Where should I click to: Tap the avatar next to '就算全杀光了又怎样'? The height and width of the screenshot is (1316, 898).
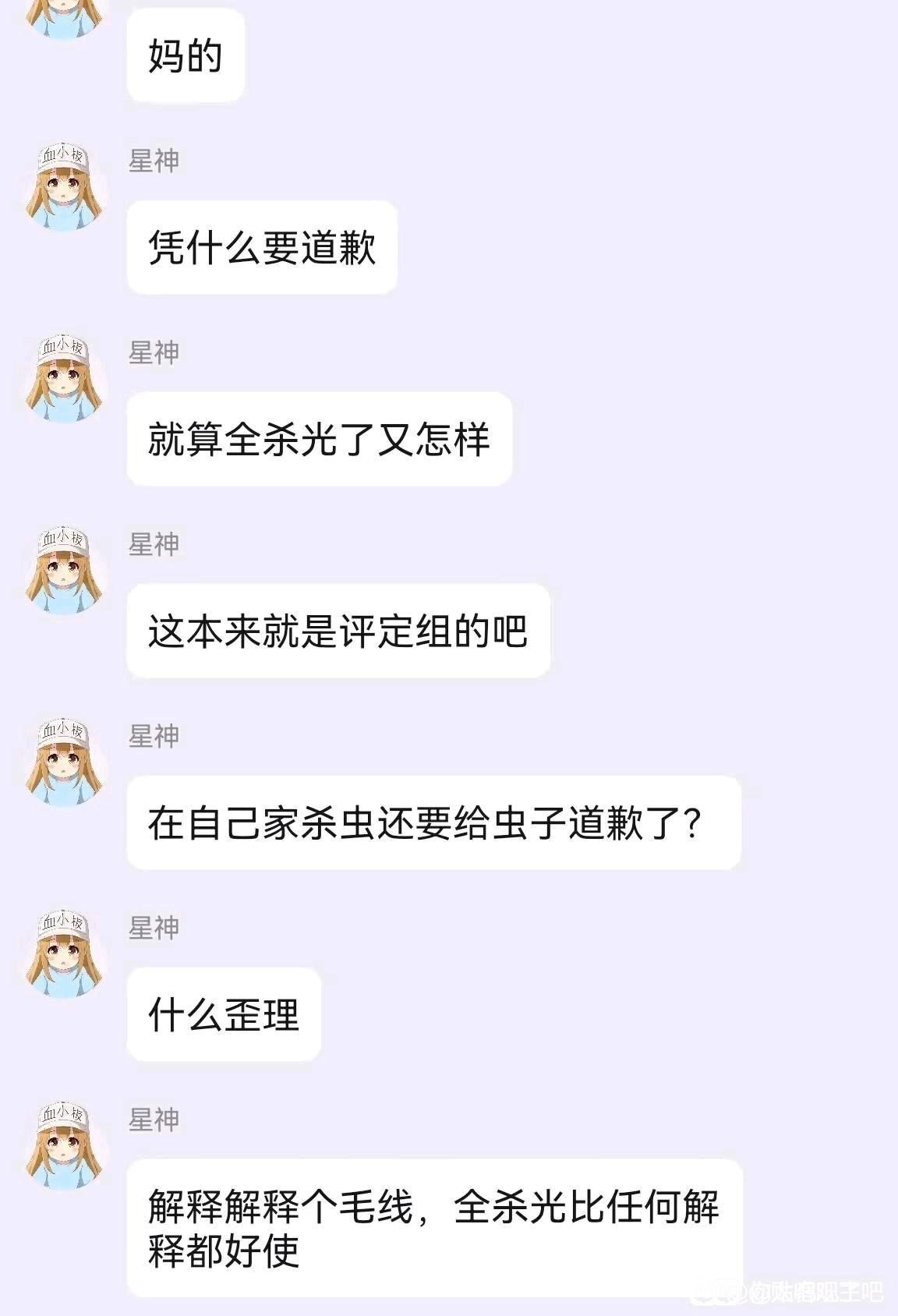(62, 378)
